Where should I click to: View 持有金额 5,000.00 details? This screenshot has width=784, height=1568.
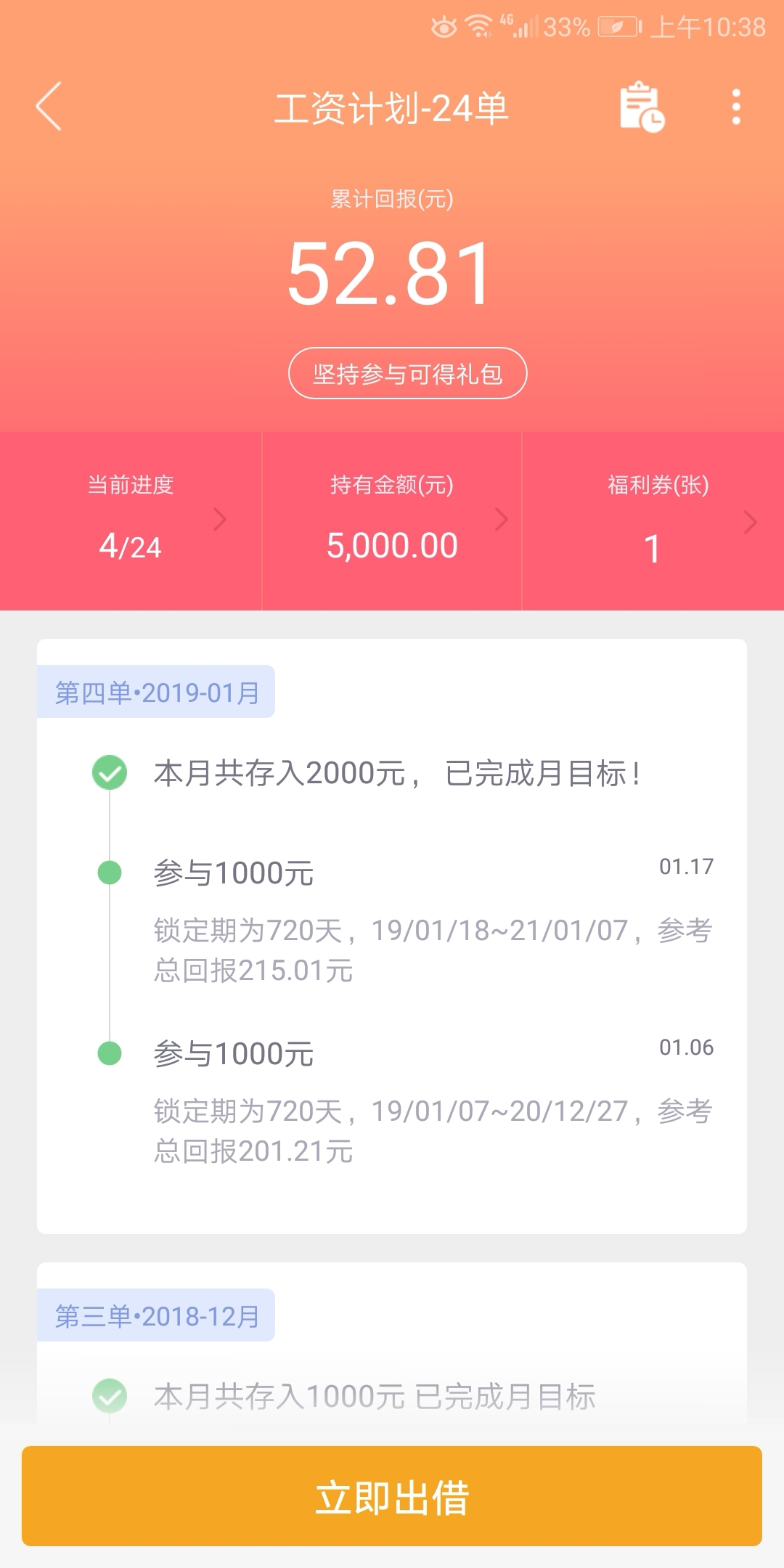tap(392, 520)
